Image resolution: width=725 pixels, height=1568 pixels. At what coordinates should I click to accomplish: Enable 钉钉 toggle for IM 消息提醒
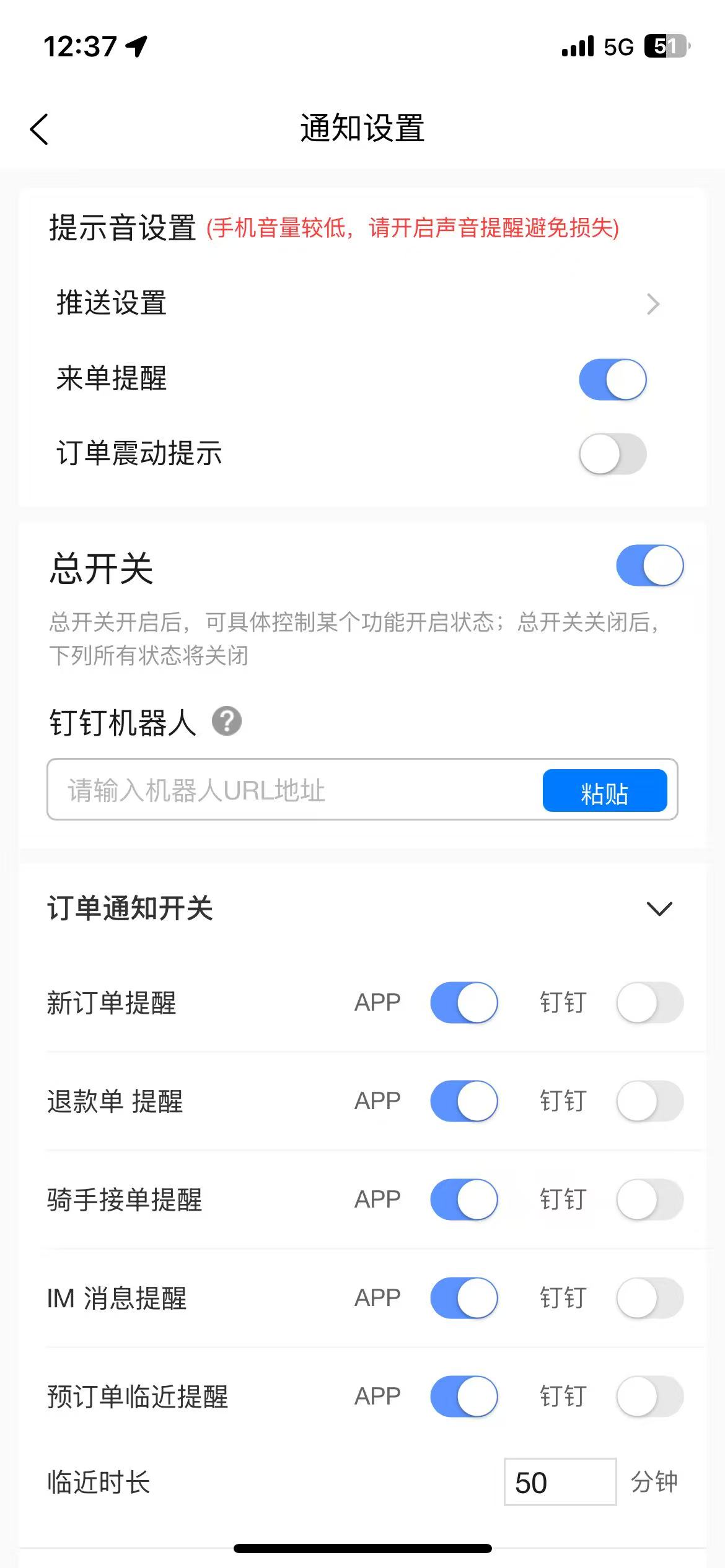coord(649,1297)
